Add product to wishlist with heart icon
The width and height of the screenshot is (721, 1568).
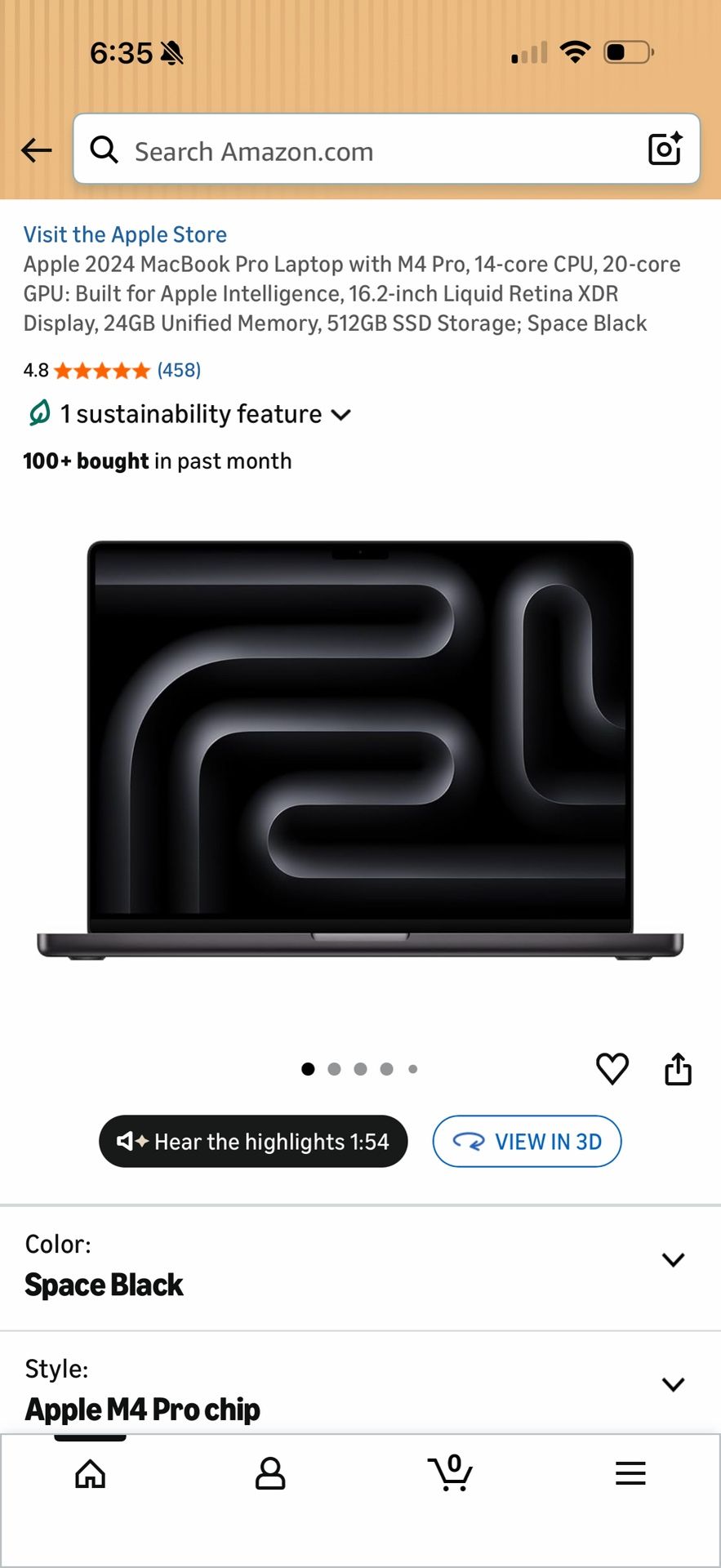click(x=612, y=1068)
